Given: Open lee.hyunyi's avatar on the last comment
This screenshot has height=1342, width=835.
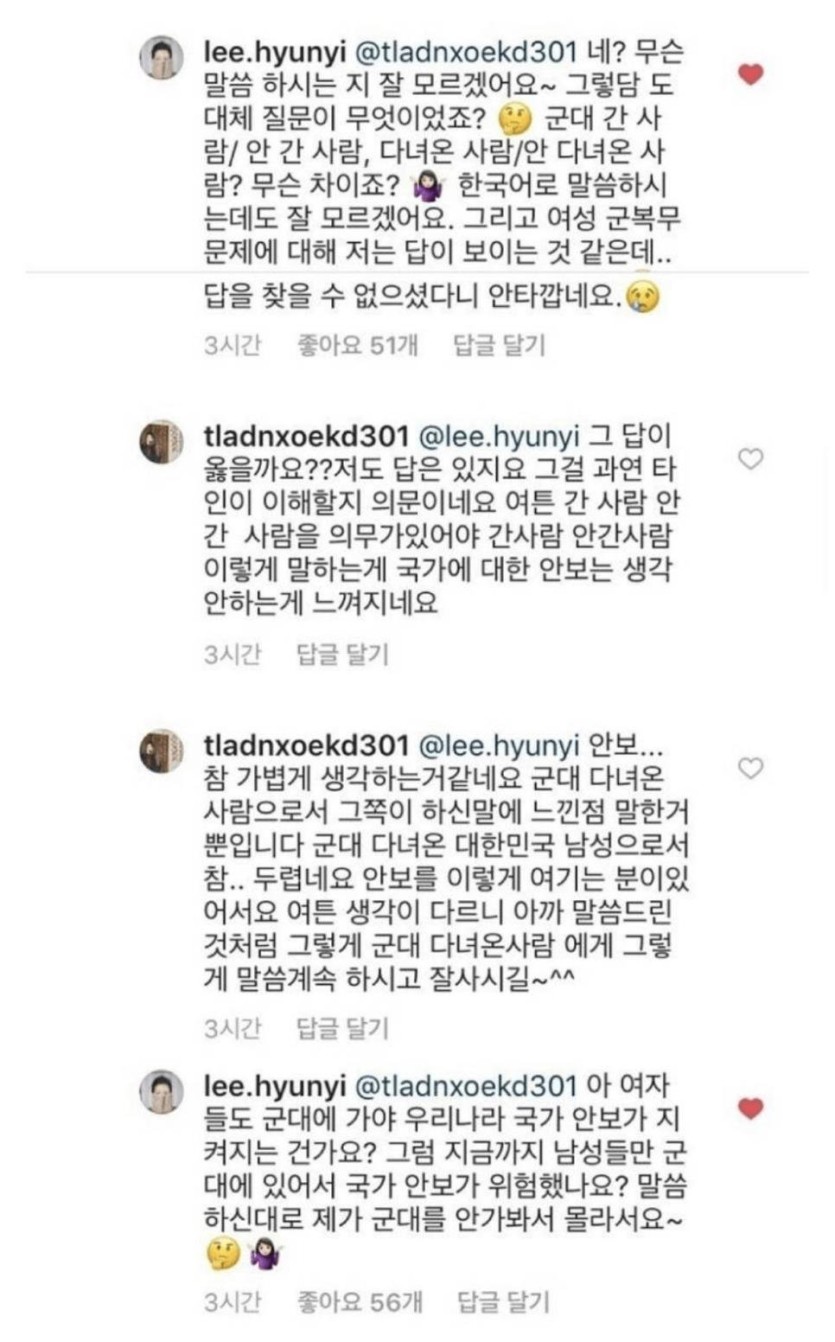Looking at the screenshot, I should [x=161, y=1091].
